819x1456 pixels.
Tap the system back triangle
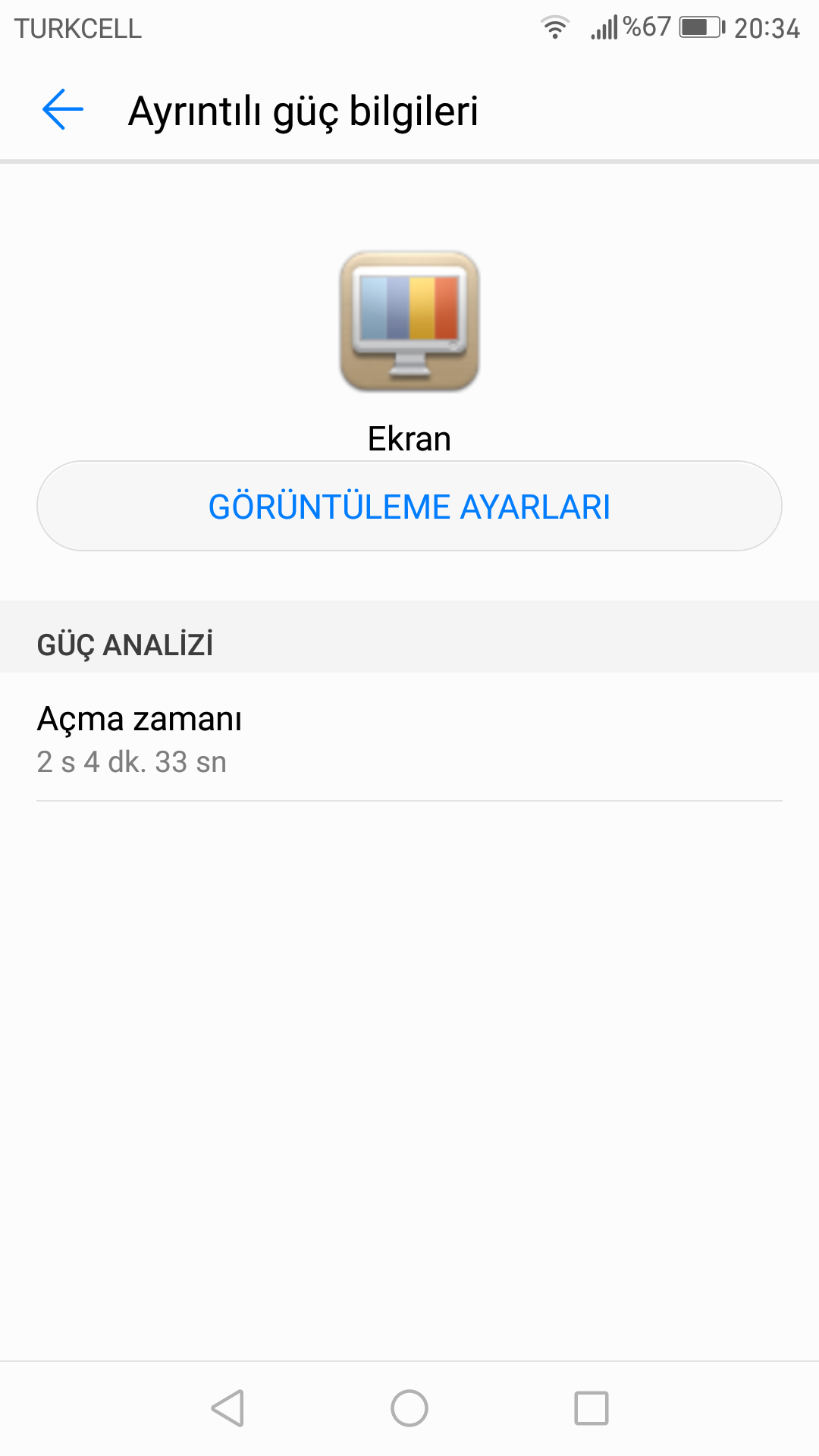(x=227, y=1408)
